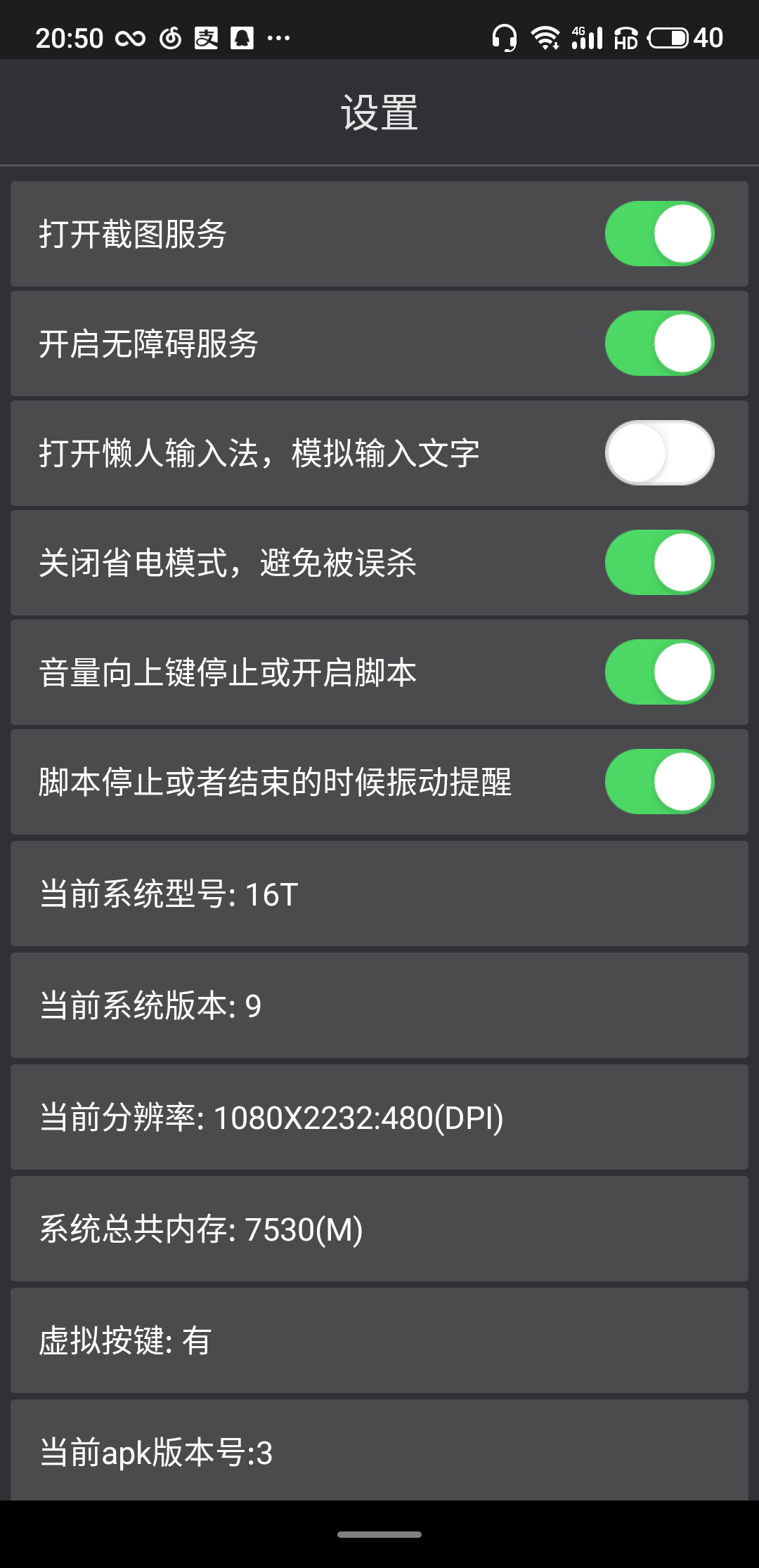Click the ellipsis for more notifications
Viewport: 759px width, 1568px height.
pyautogui.click(x=278, y=39)
